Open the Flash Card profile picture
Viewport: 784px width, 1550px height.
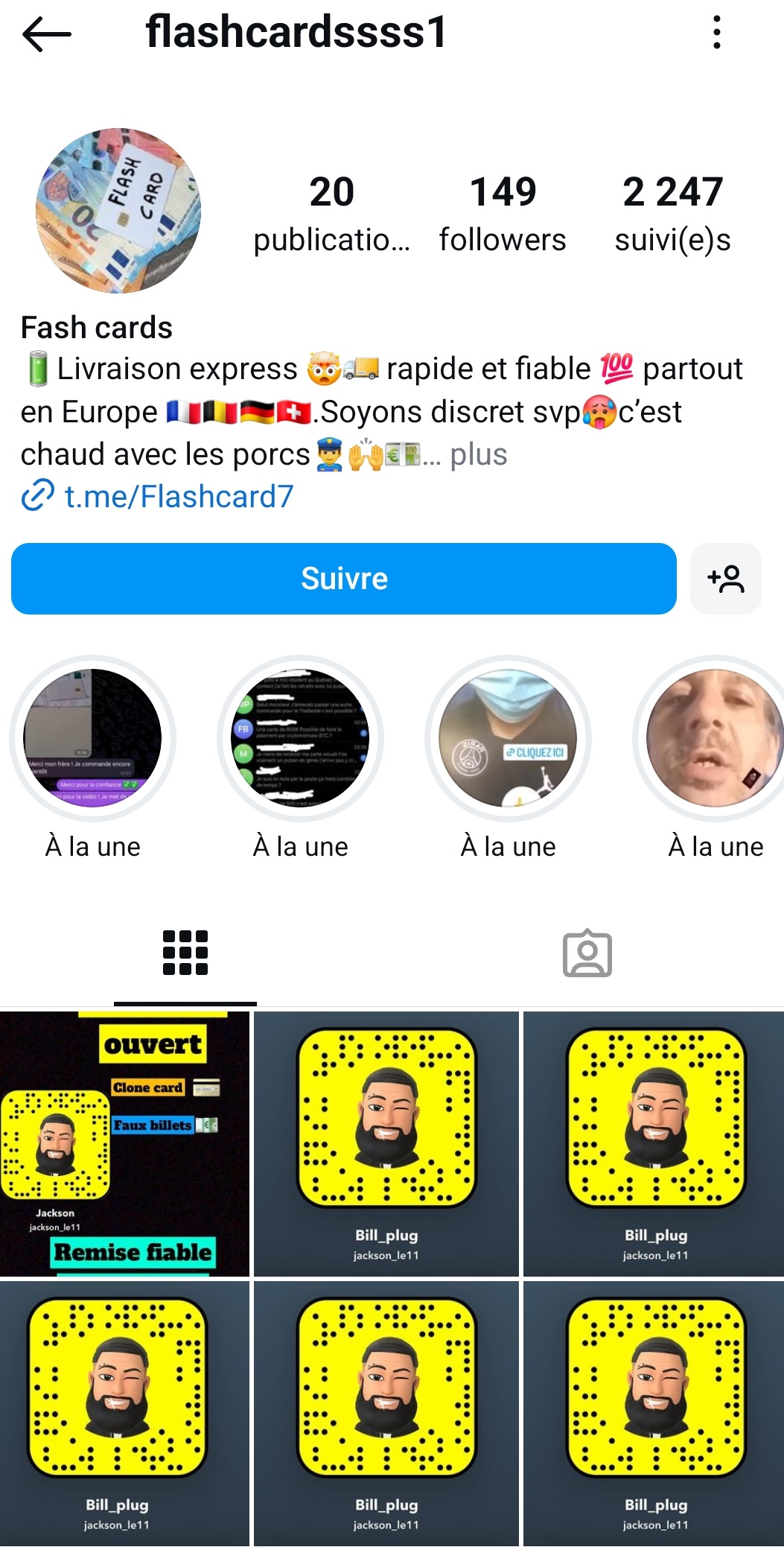tap(118, 211)
